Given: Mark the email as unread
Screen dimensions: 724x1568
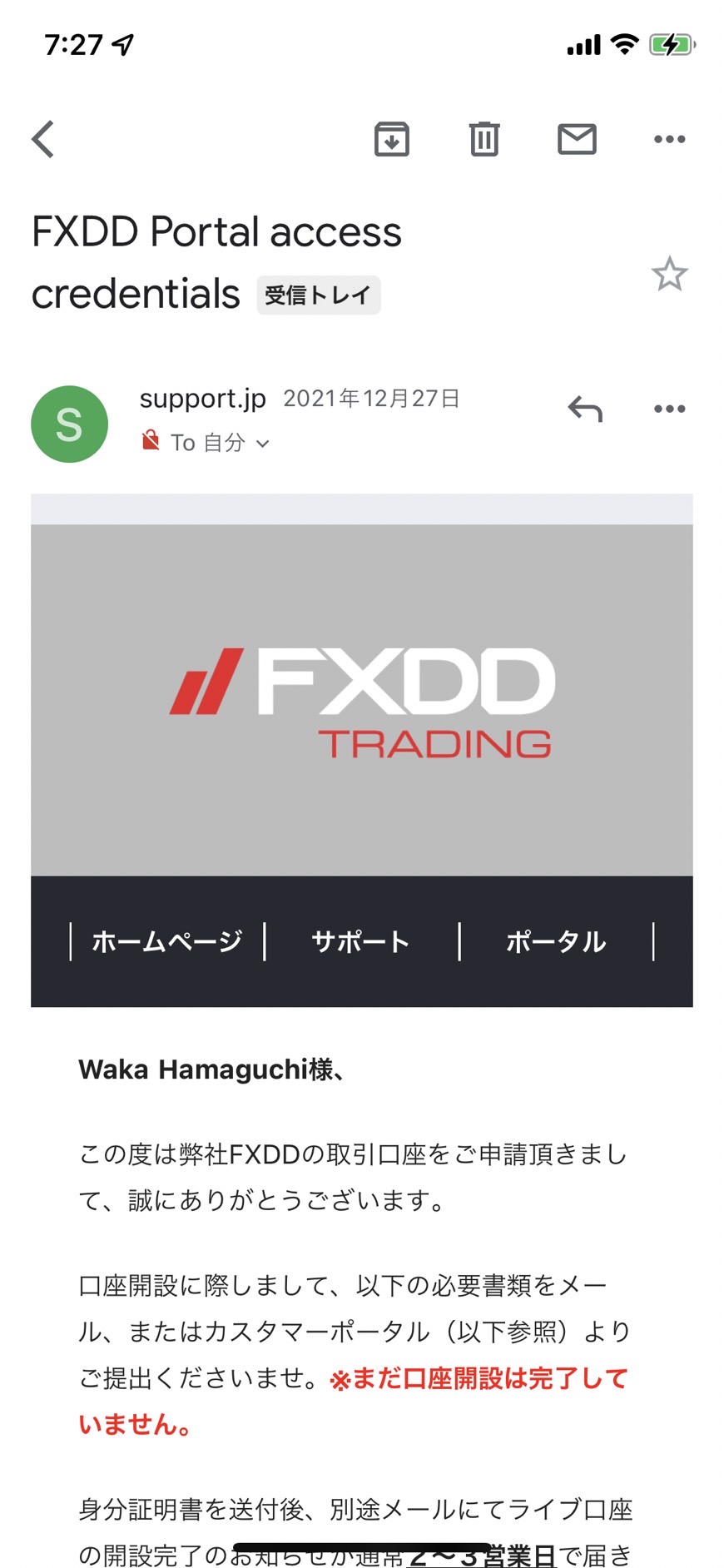Looking at the screenshot, I should point(577,139).
